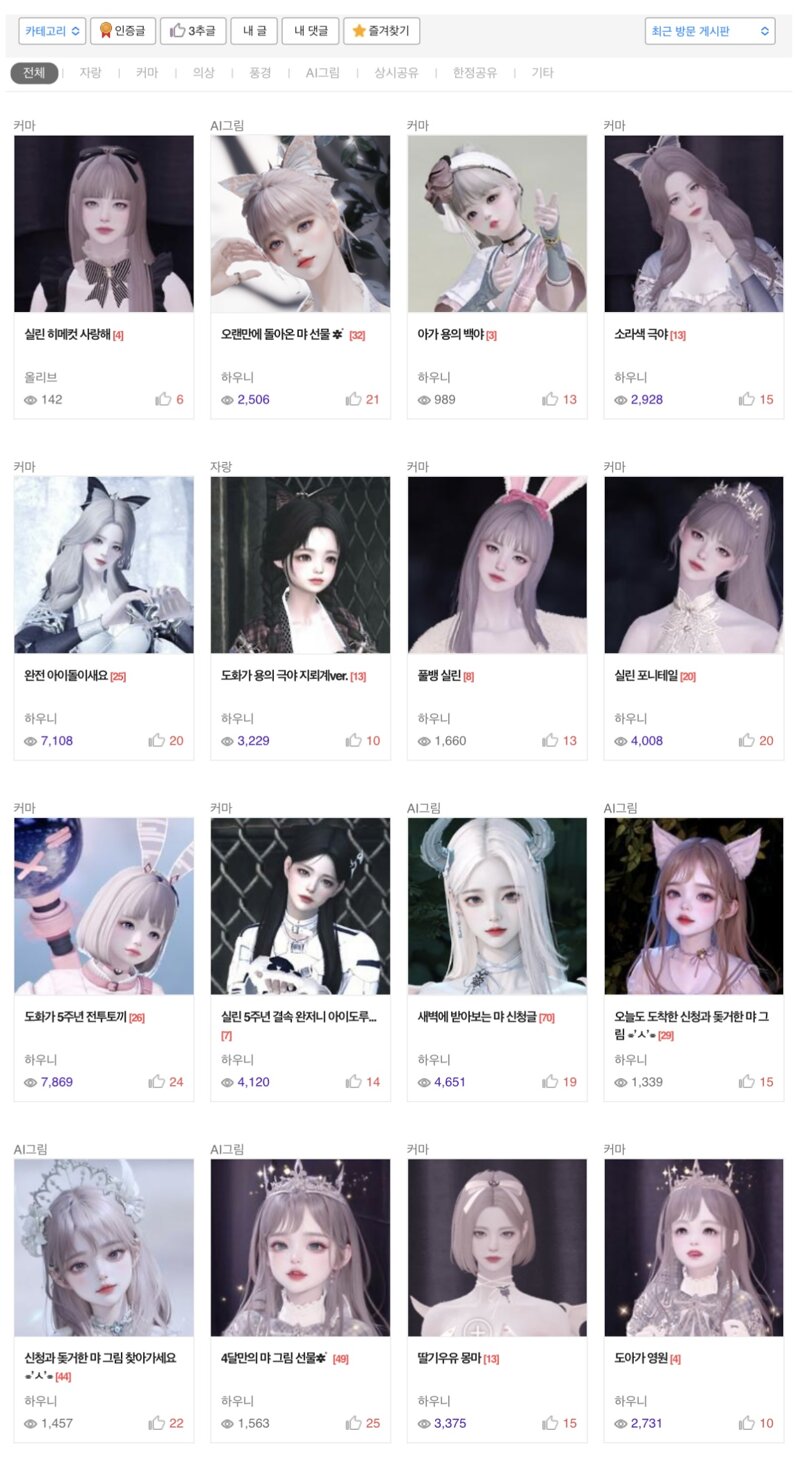Open post 딸기우유 몽마

449,1358
